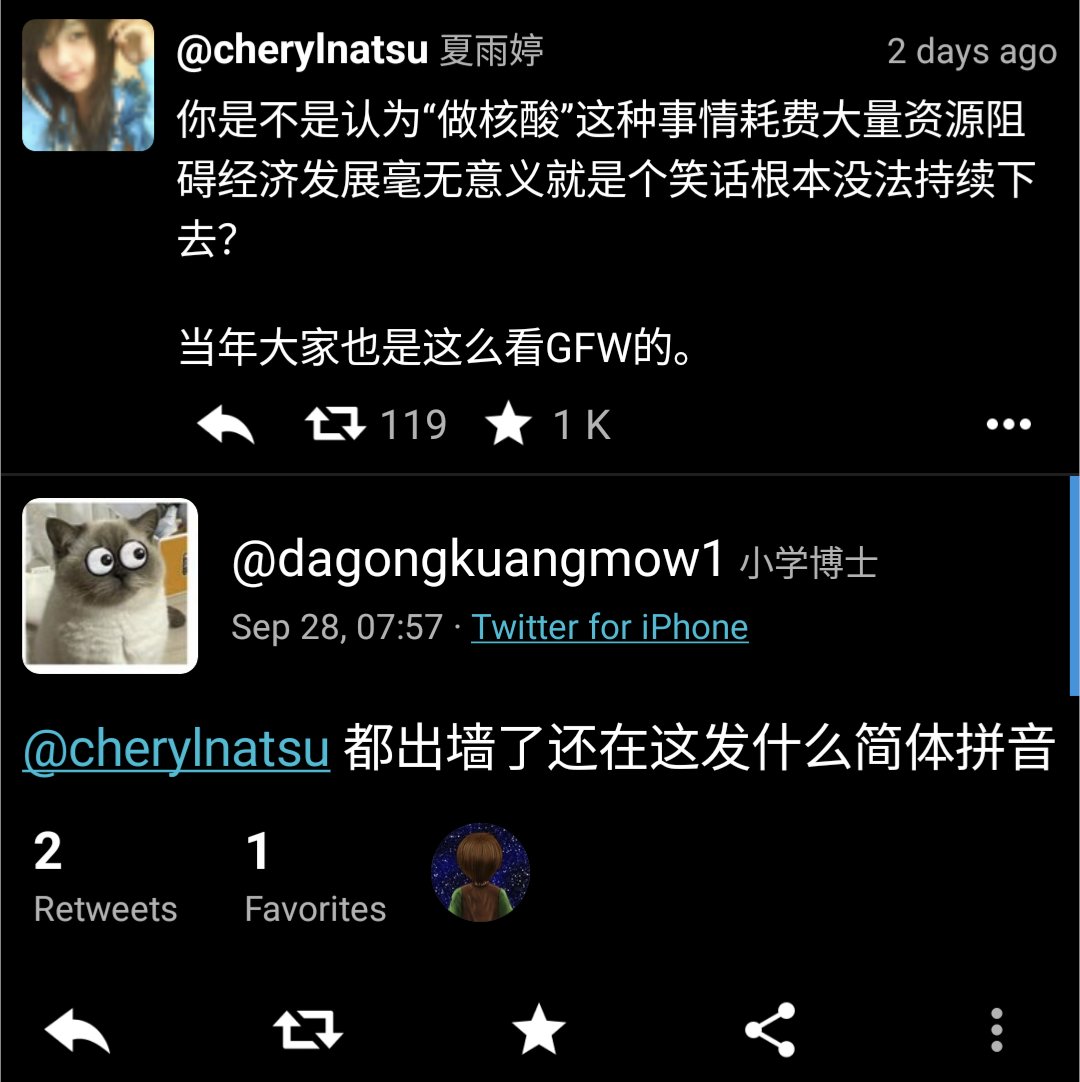Show the user who favorited this reply

pos(480,873)
